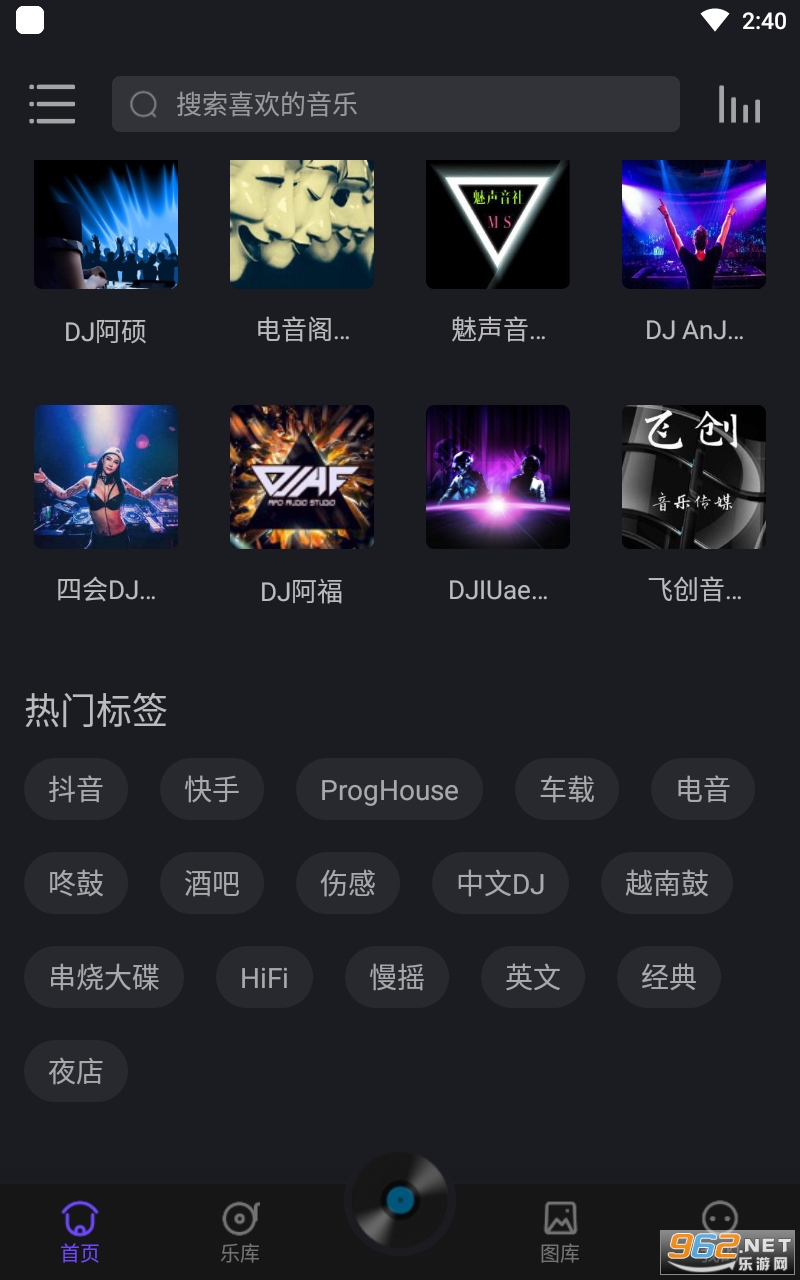Browse the 中文DJ tag
Viewport: 800px width, 1280px height.
[500, 883]
